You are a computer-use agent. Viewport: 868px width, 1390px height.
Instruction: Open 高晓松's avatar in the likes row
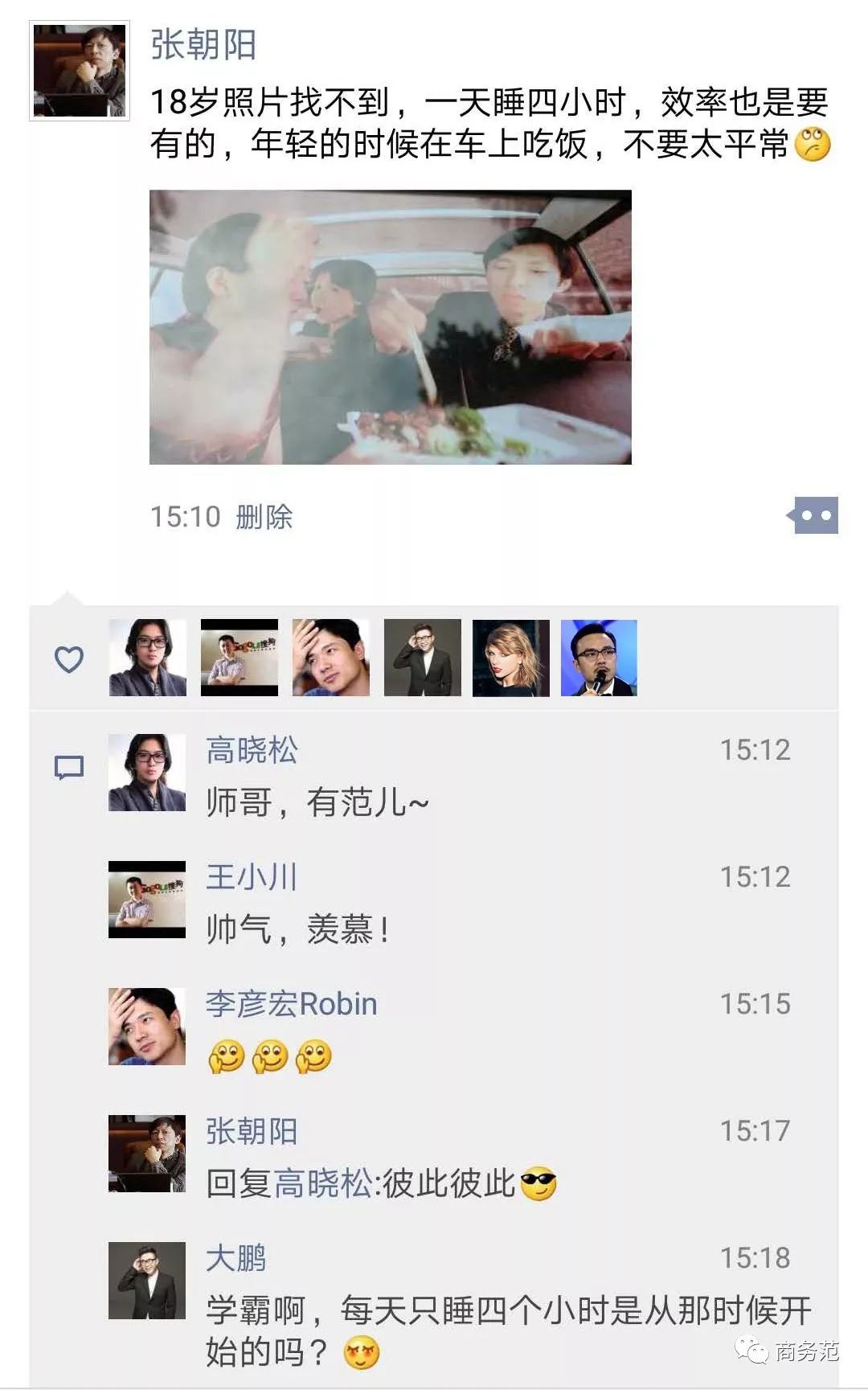coord(147,658)
